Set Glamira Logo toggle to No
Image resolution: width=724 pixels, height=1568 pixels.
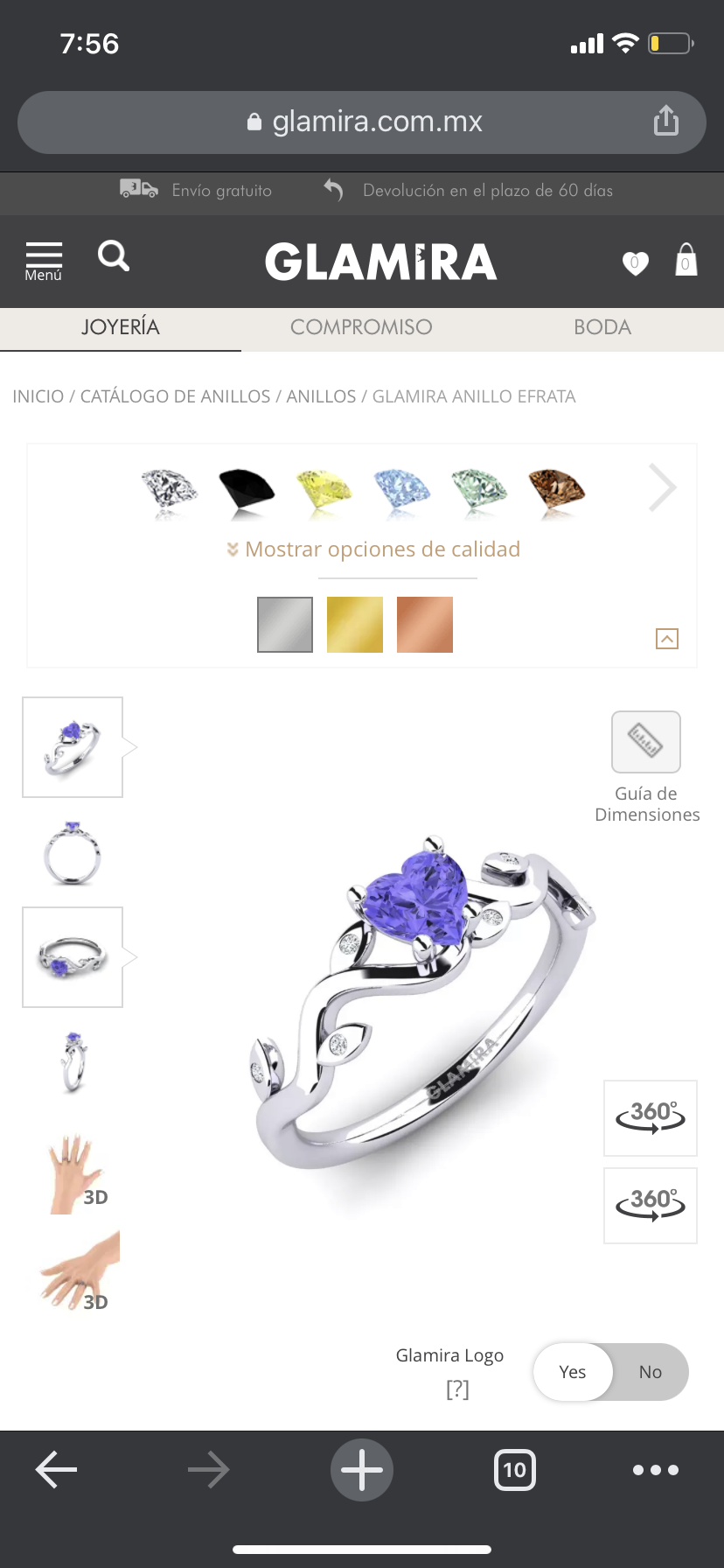pos(650,1372)
